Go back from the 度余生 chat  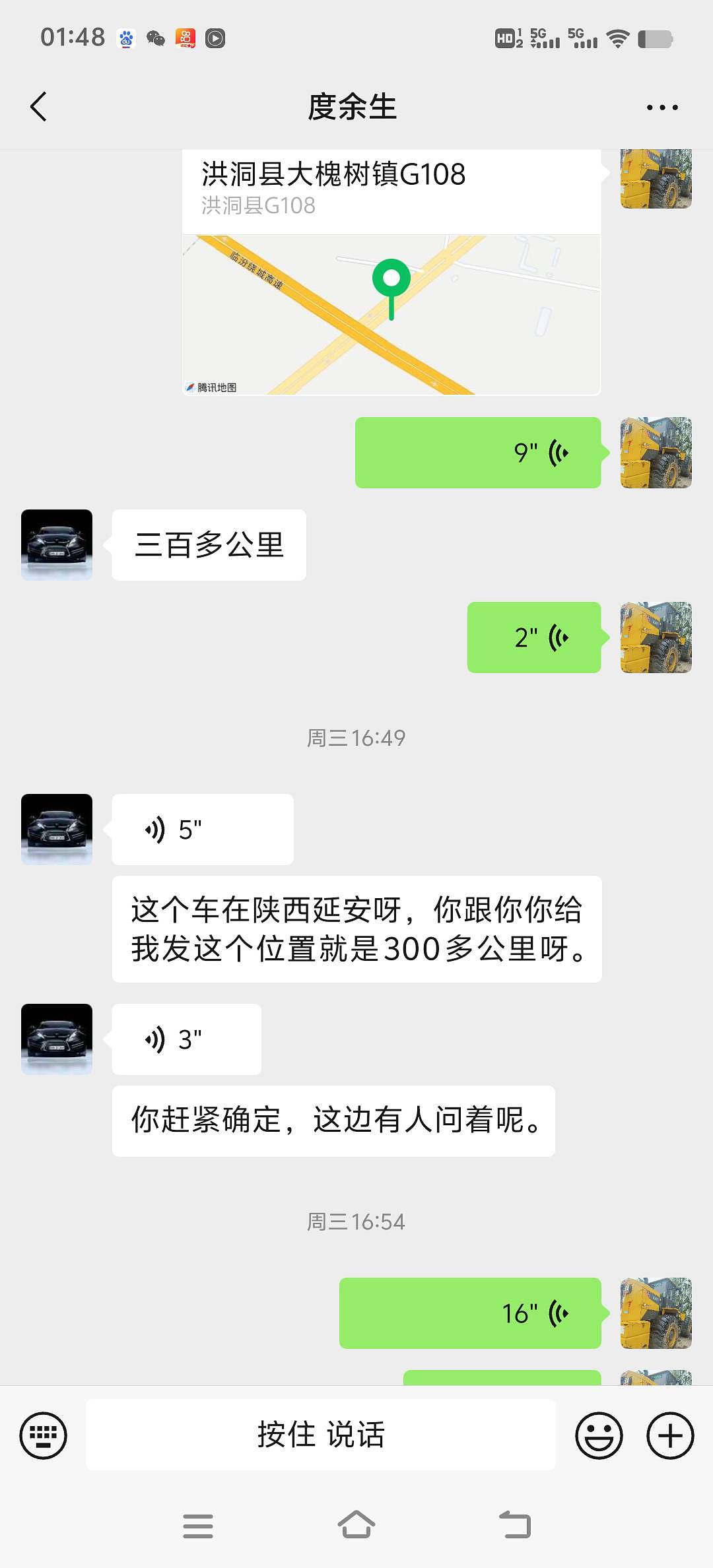pyautogui.click(x=38, y=107)
